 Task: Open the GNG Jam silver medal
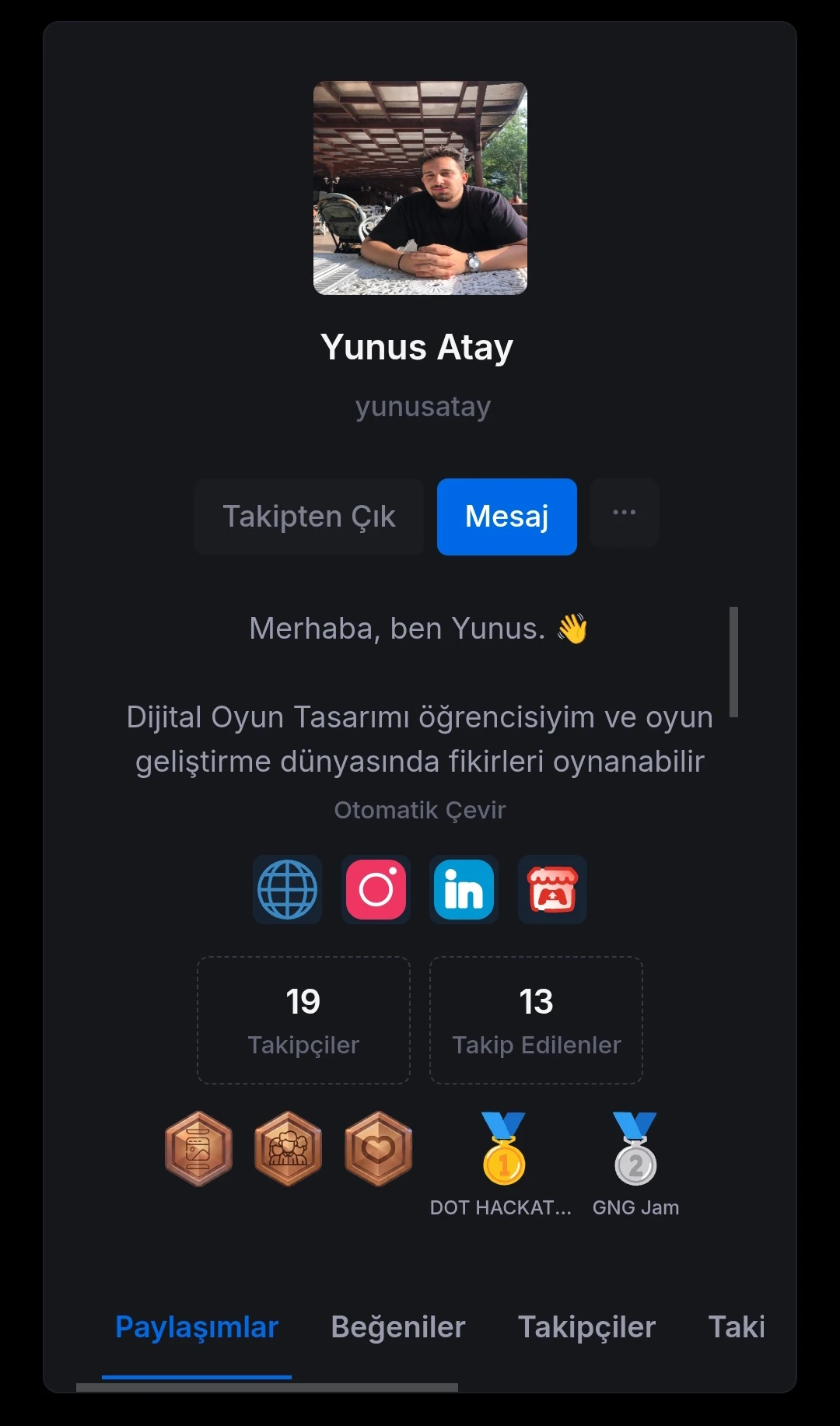click(x=635, y=1150)
